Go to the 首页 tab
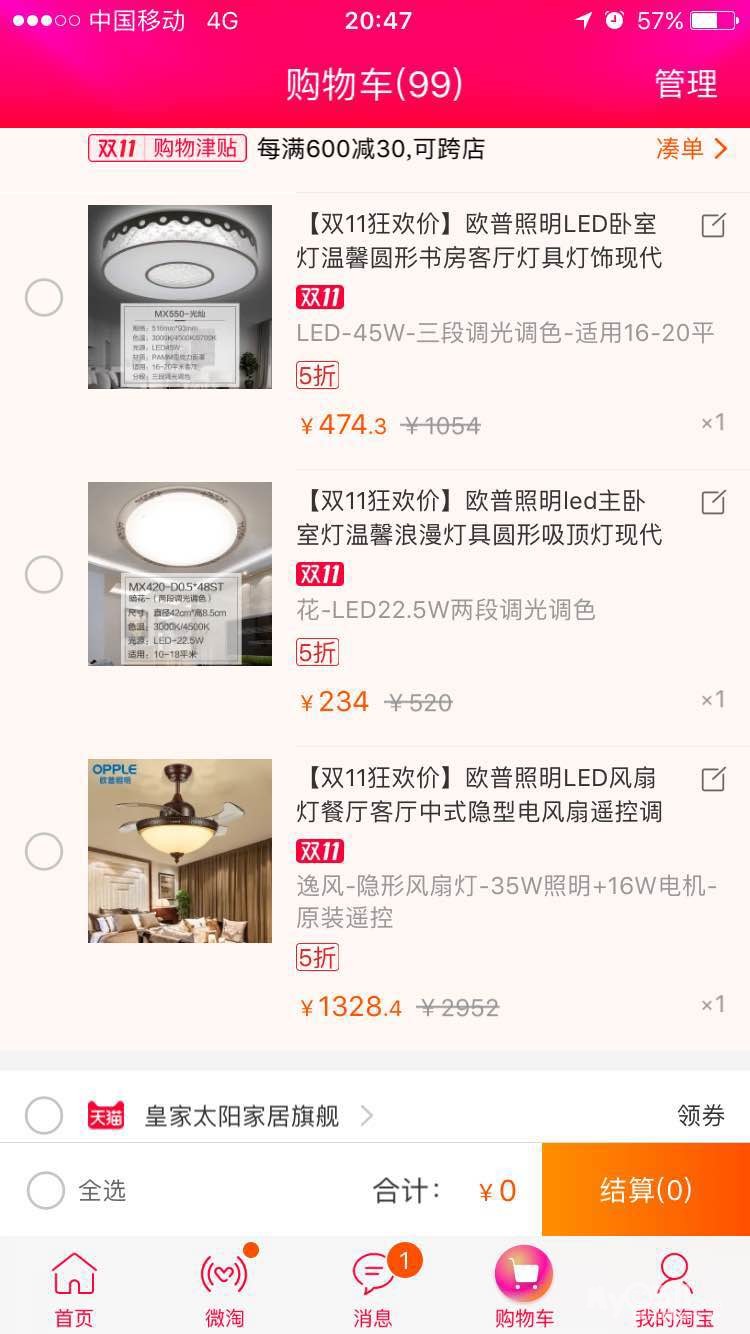 click(74, 1288)
